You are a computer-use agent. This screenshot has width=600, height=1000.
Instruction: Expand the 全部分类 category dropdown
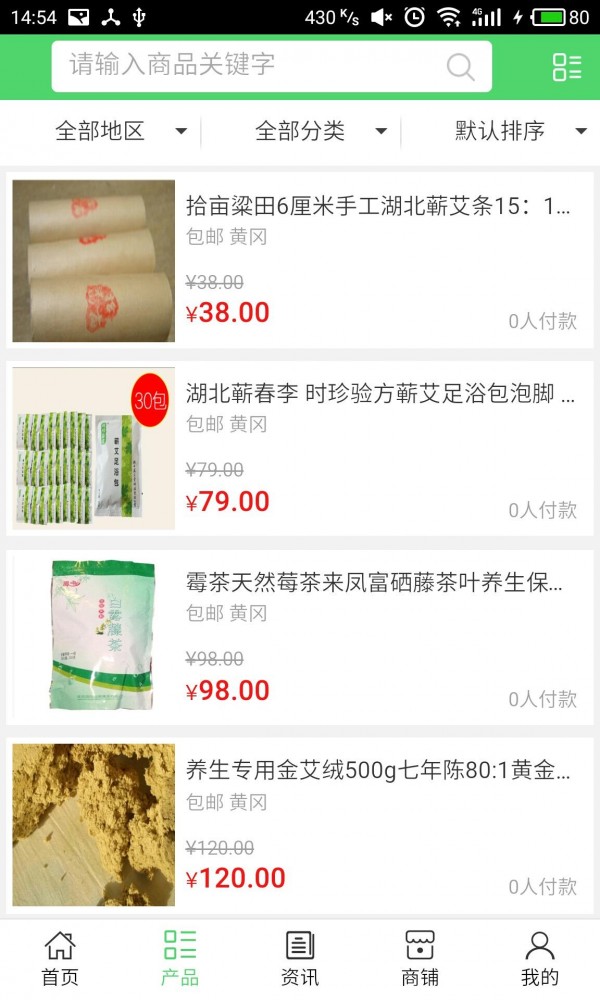click(320, 131)
